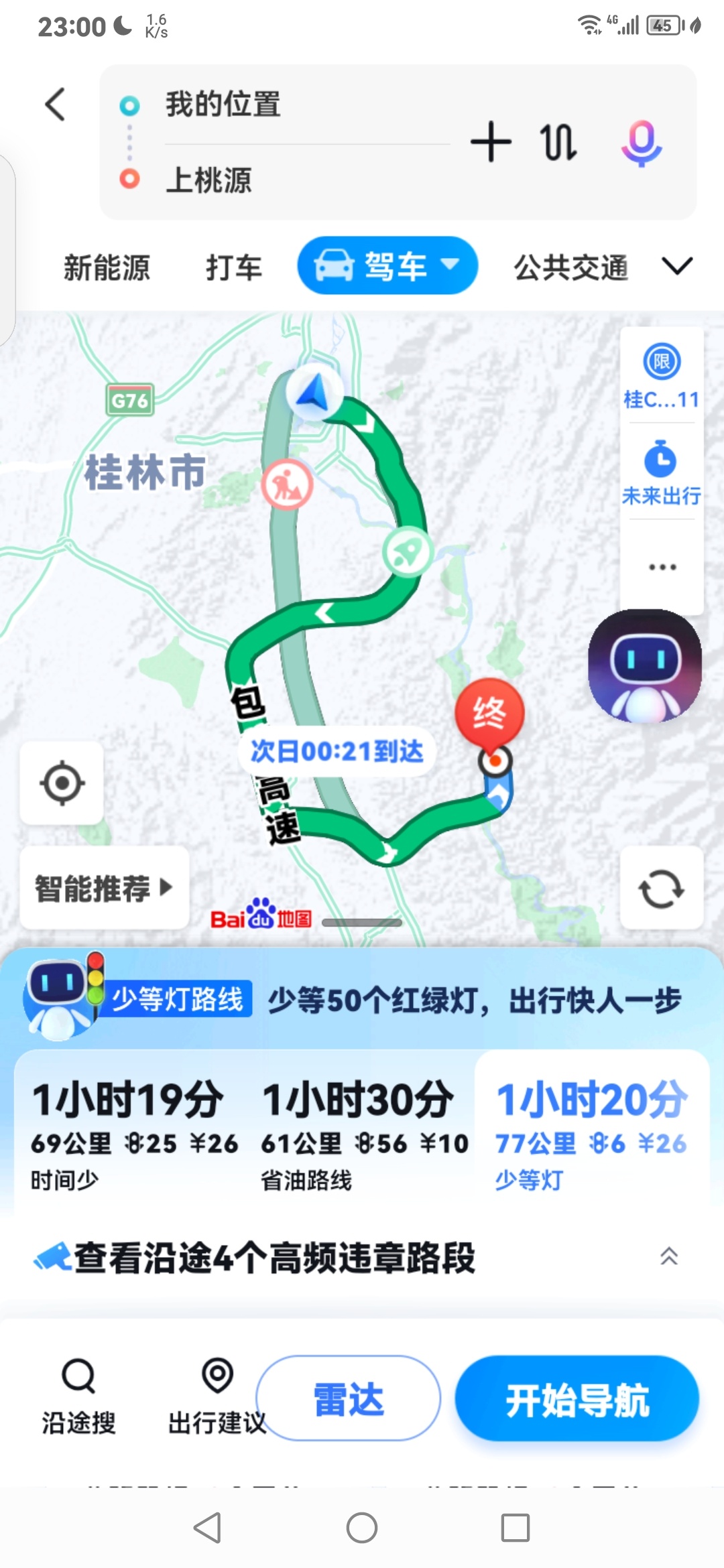Switch to the 新能源 tab
This screenshot has height=1568, width=724.
107,267
